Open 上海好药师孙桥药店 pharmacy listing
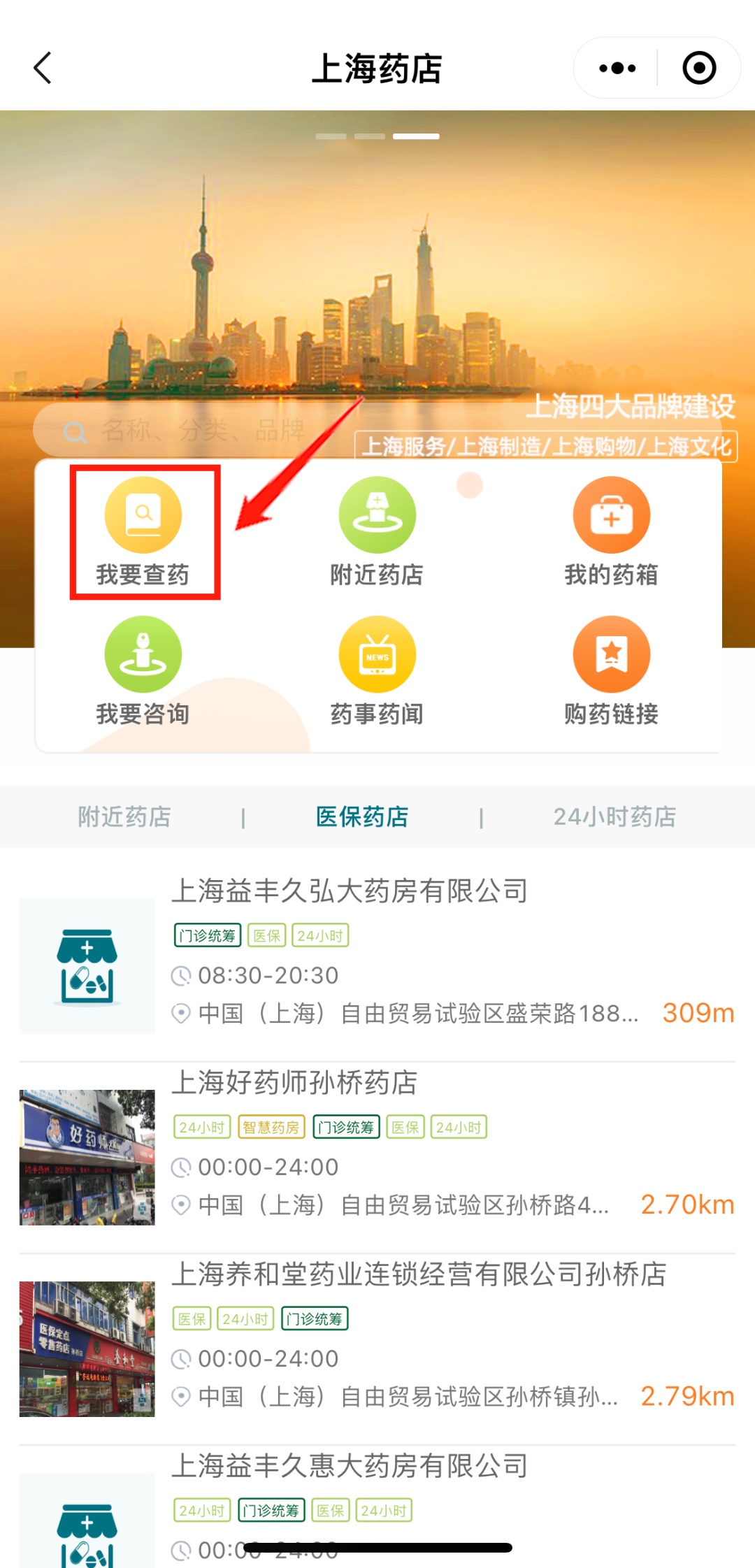Image resolution: width=755 pixels, height=1568 pixels. (294, 1083)
